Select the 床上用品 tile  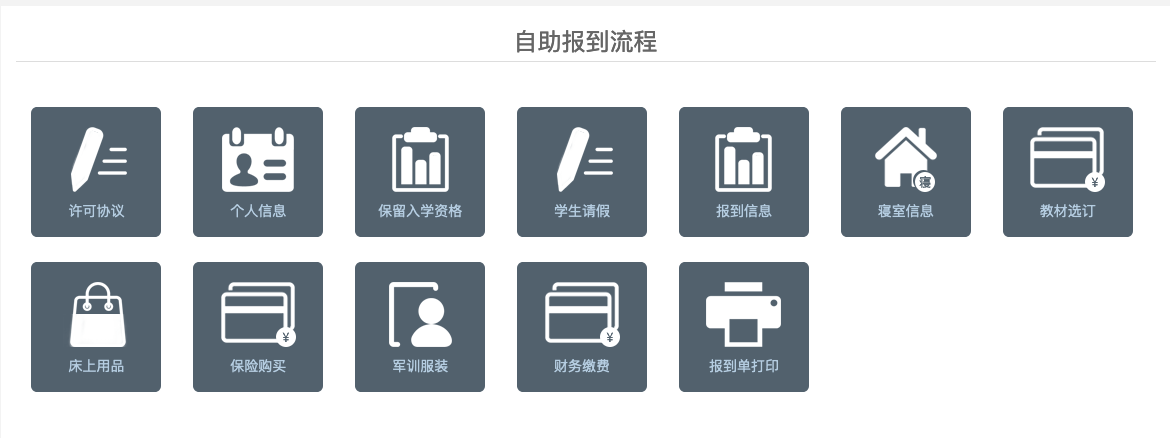96,327
